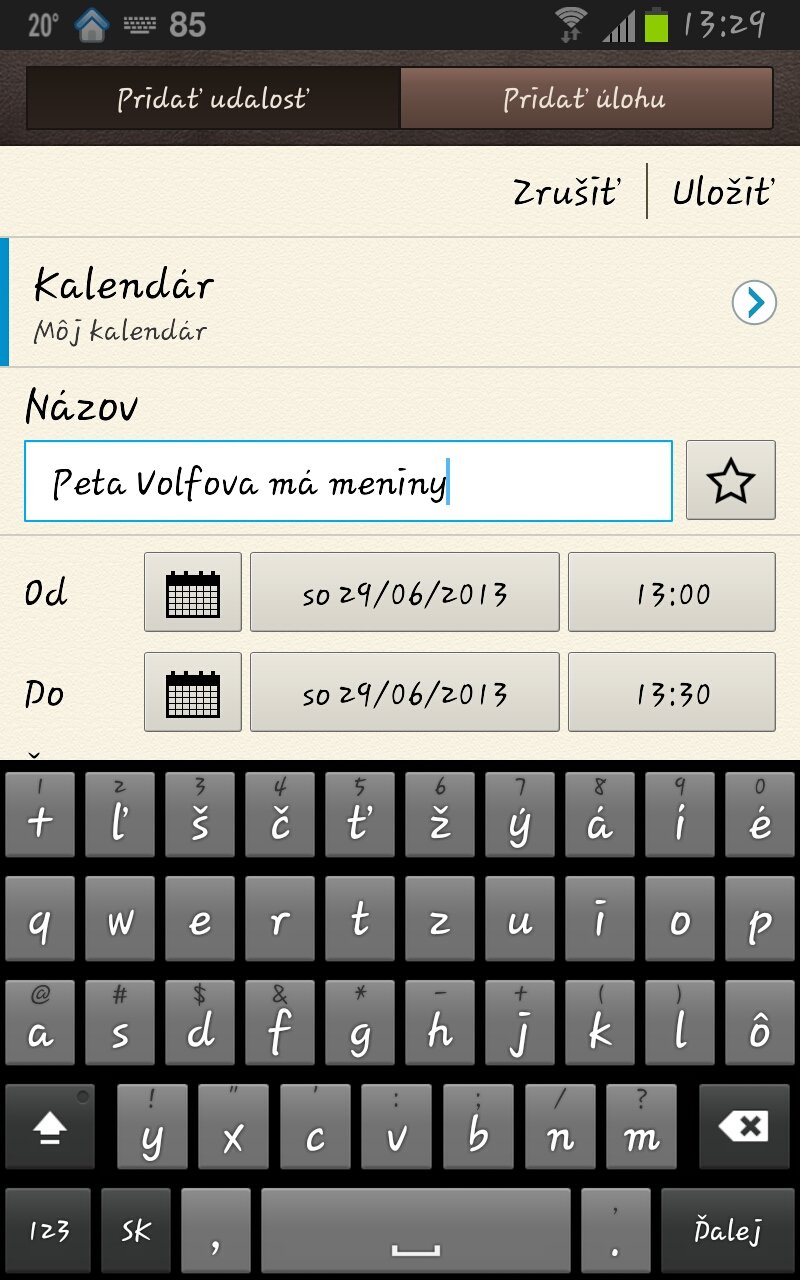Switch keyboard to the 123 symbols layout
Image resolution: width=800 pixels, height=1280 pixels.
[x=49, y=1230]
